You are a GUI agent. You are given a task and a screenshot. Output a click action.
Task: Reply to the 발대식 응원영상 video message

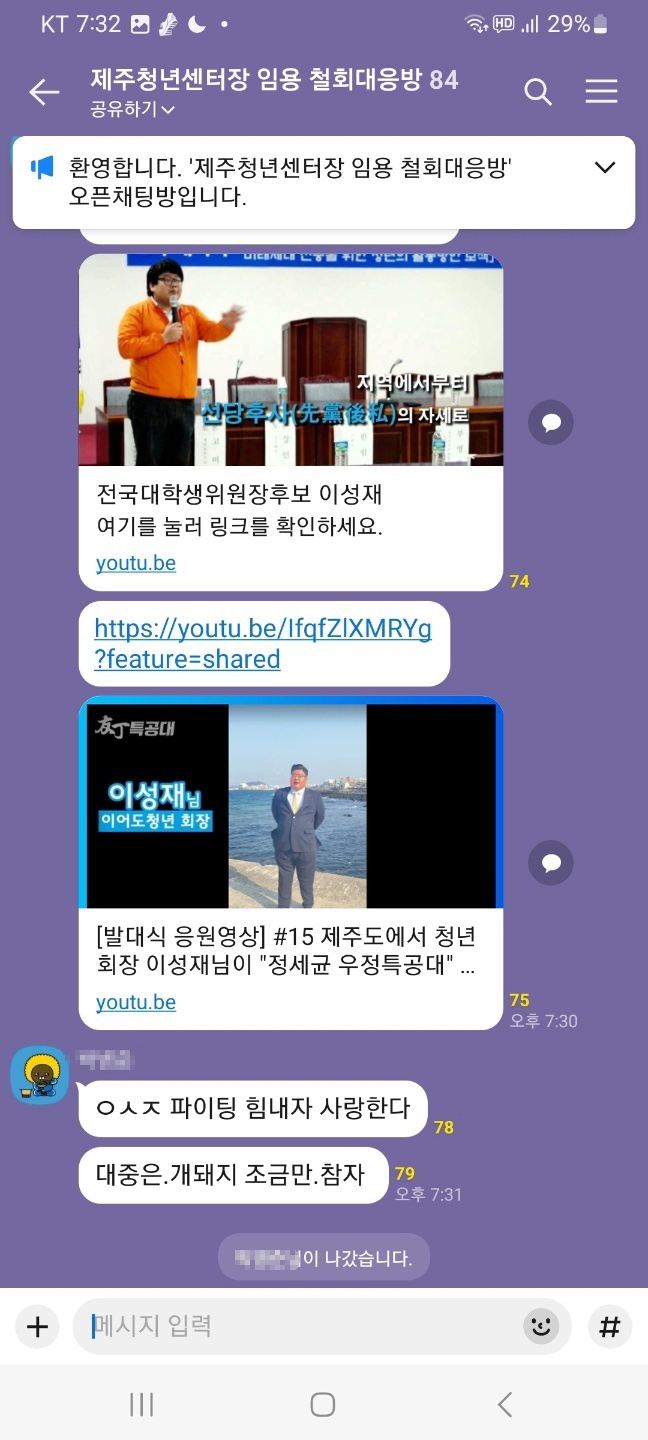pyautogui.click(x=550, y=862)
